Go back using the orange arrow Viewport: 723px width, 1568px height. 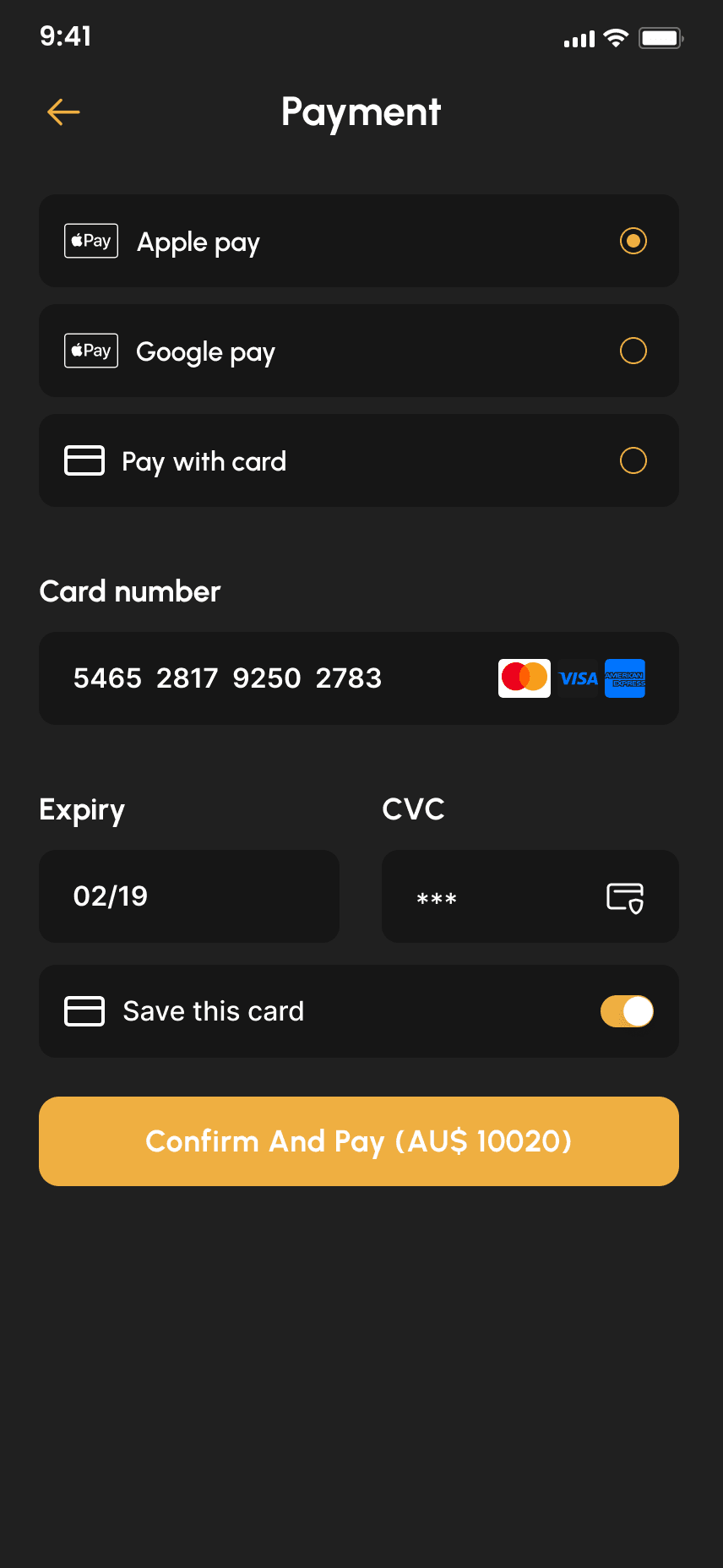[x=63, y=111]
